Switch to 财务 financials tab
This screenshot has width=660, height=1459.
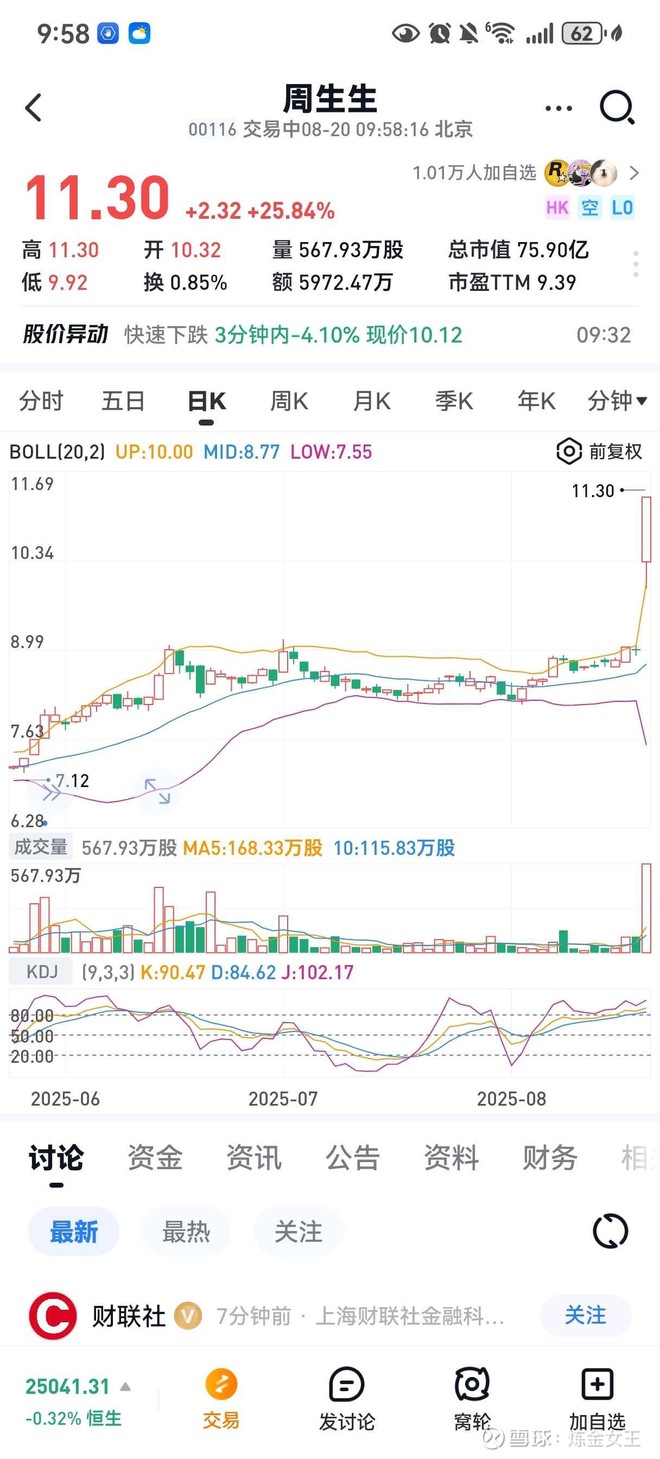click(x=550, y=1158)
